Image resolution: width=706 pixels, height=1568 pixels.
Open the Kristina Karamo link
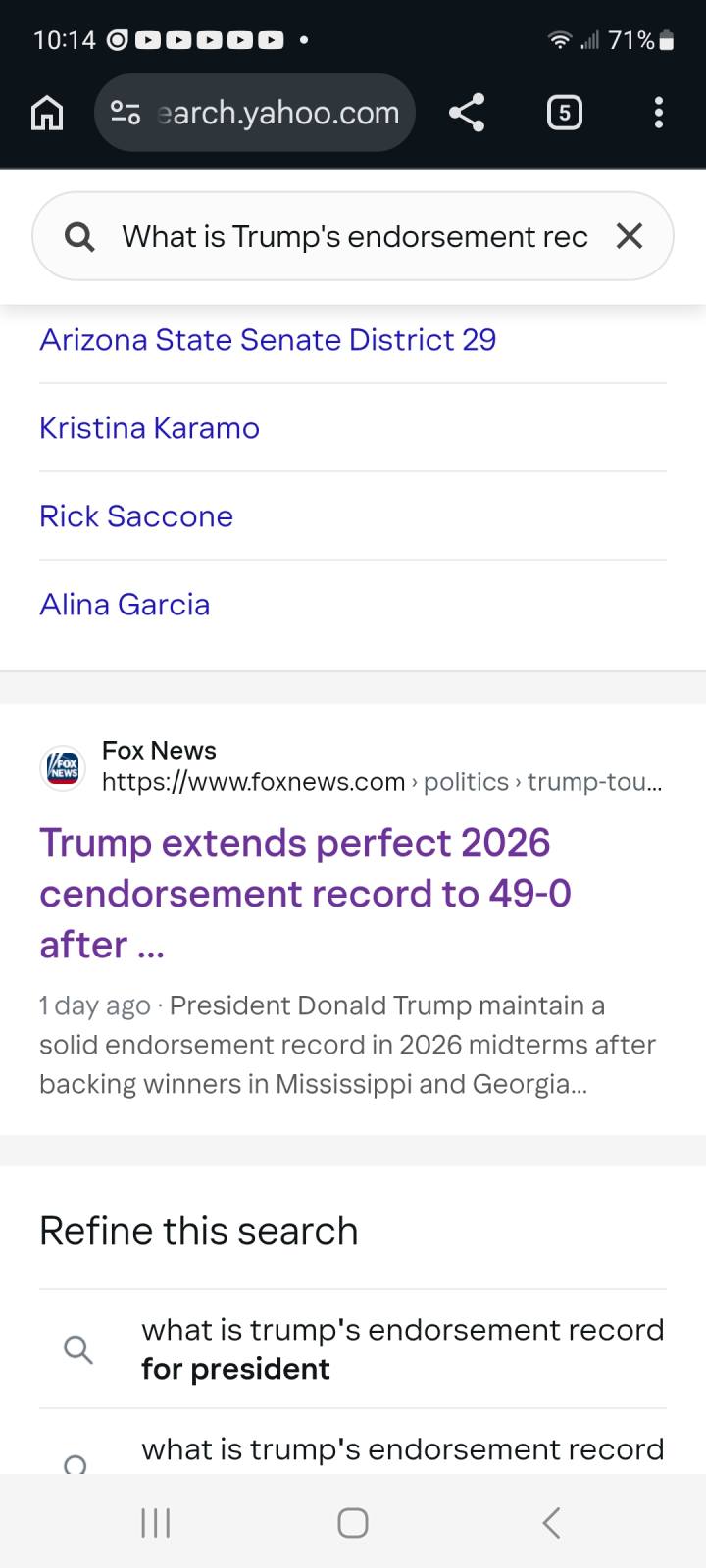tap(149, 428)
